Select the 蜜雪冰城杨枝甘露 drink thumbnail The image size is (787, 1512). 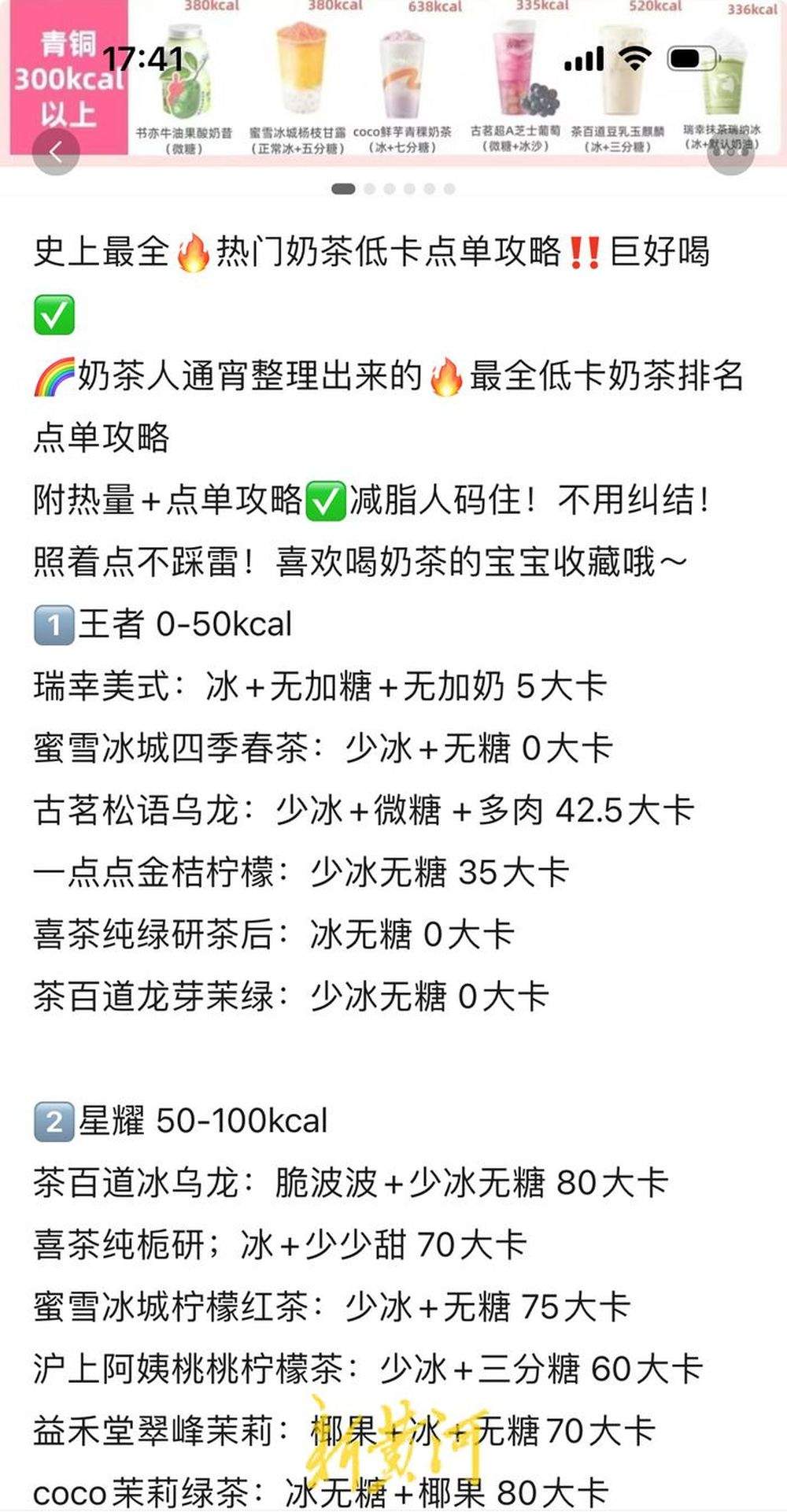(x=301, y=71)
